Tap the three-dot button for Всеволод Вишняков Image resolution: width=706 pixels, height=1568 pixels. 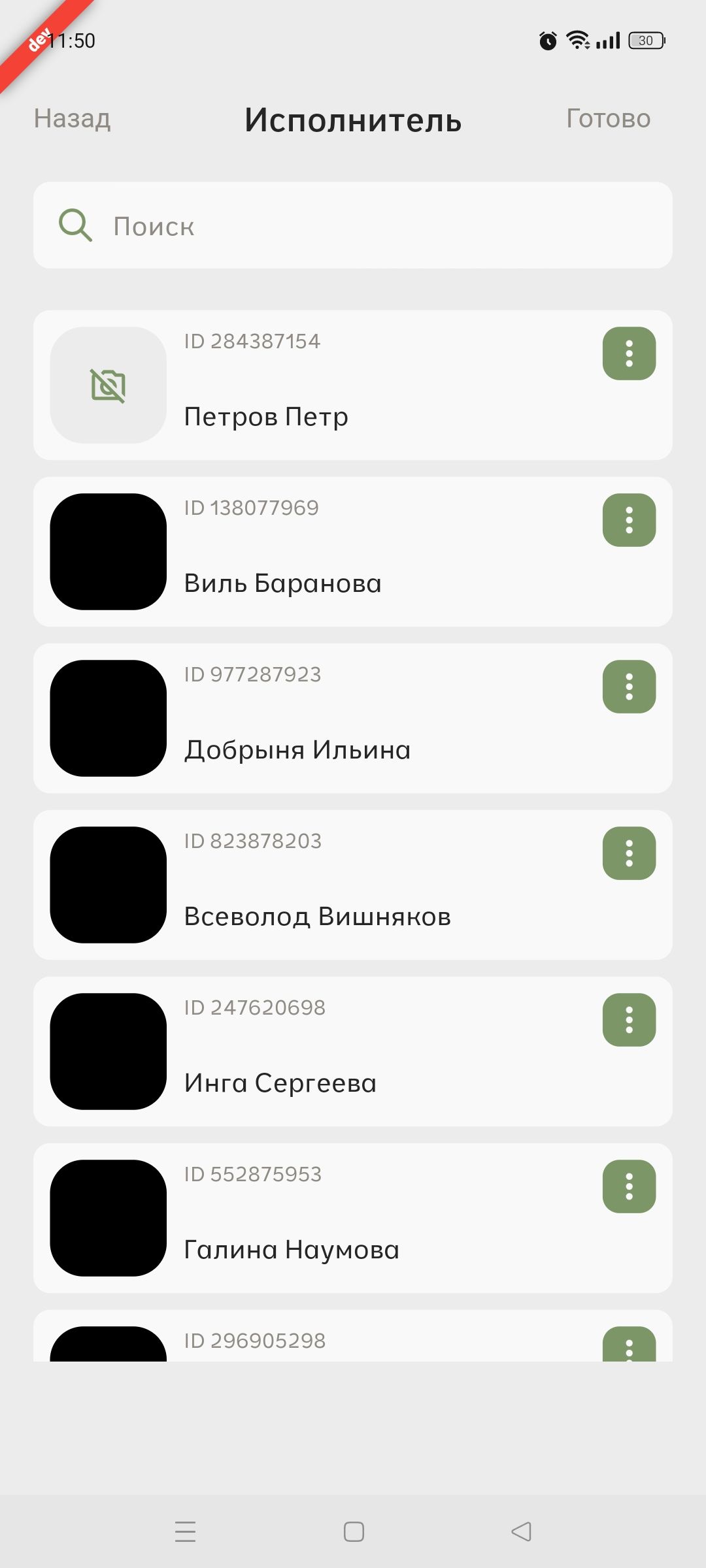click(629, 853)
